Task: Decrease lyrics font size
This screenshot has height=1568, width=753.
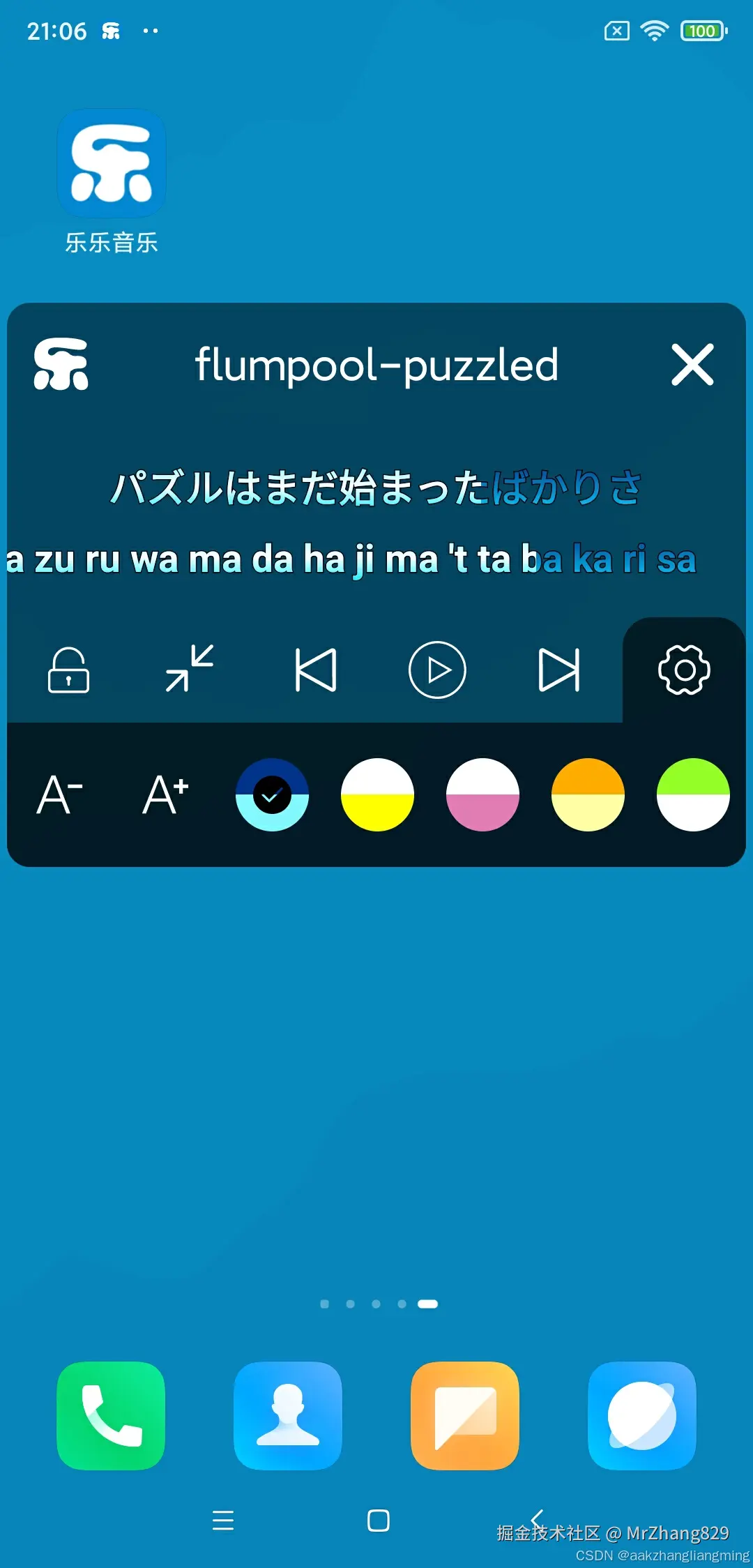Action: [x=59, y=794]
